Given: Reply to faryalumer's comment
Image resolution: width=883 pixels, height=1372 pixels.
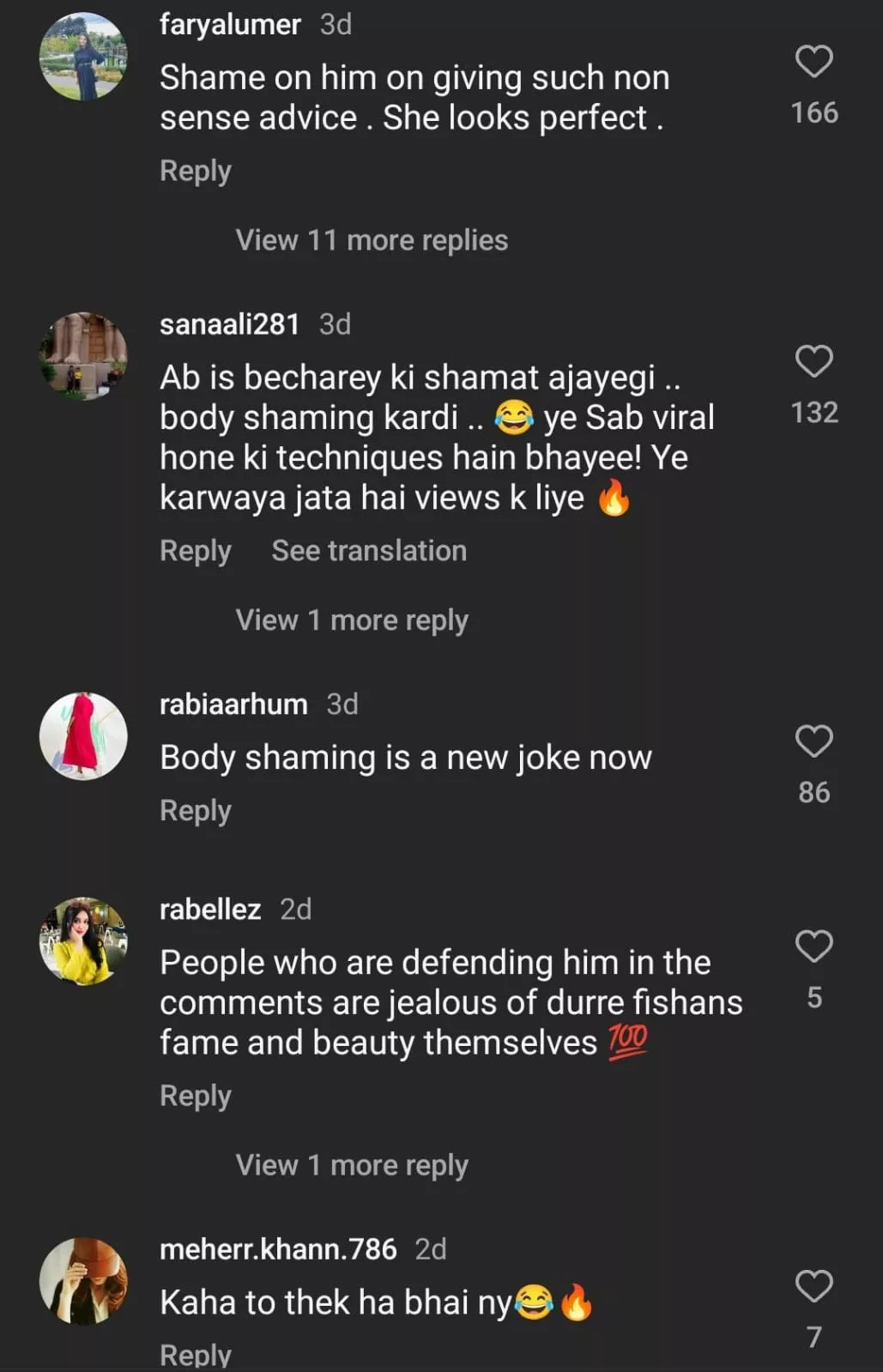Looking at the screenshot, I should tap(196, 171).
